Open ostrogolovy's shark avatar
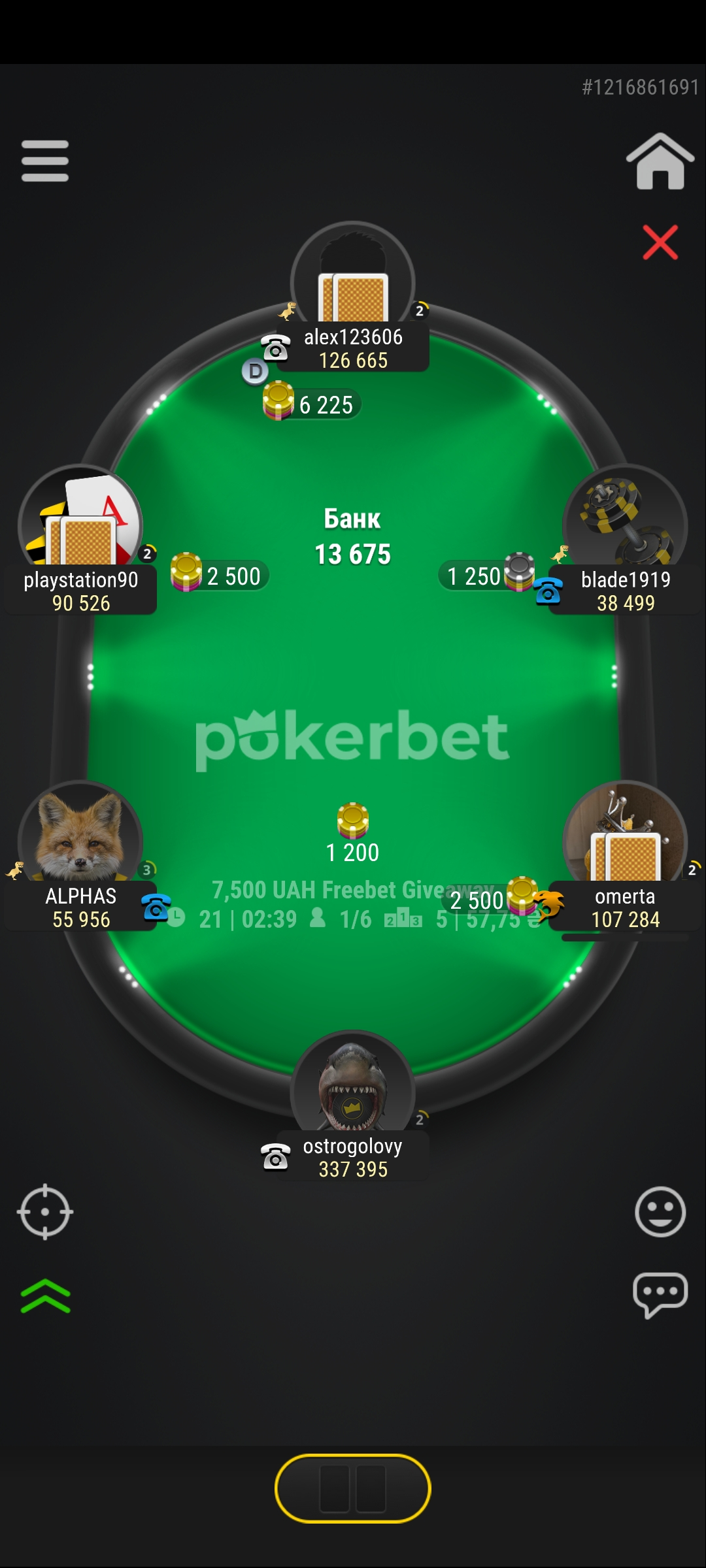Viewport: 706px width, 1568px height. pos(353,1086)
